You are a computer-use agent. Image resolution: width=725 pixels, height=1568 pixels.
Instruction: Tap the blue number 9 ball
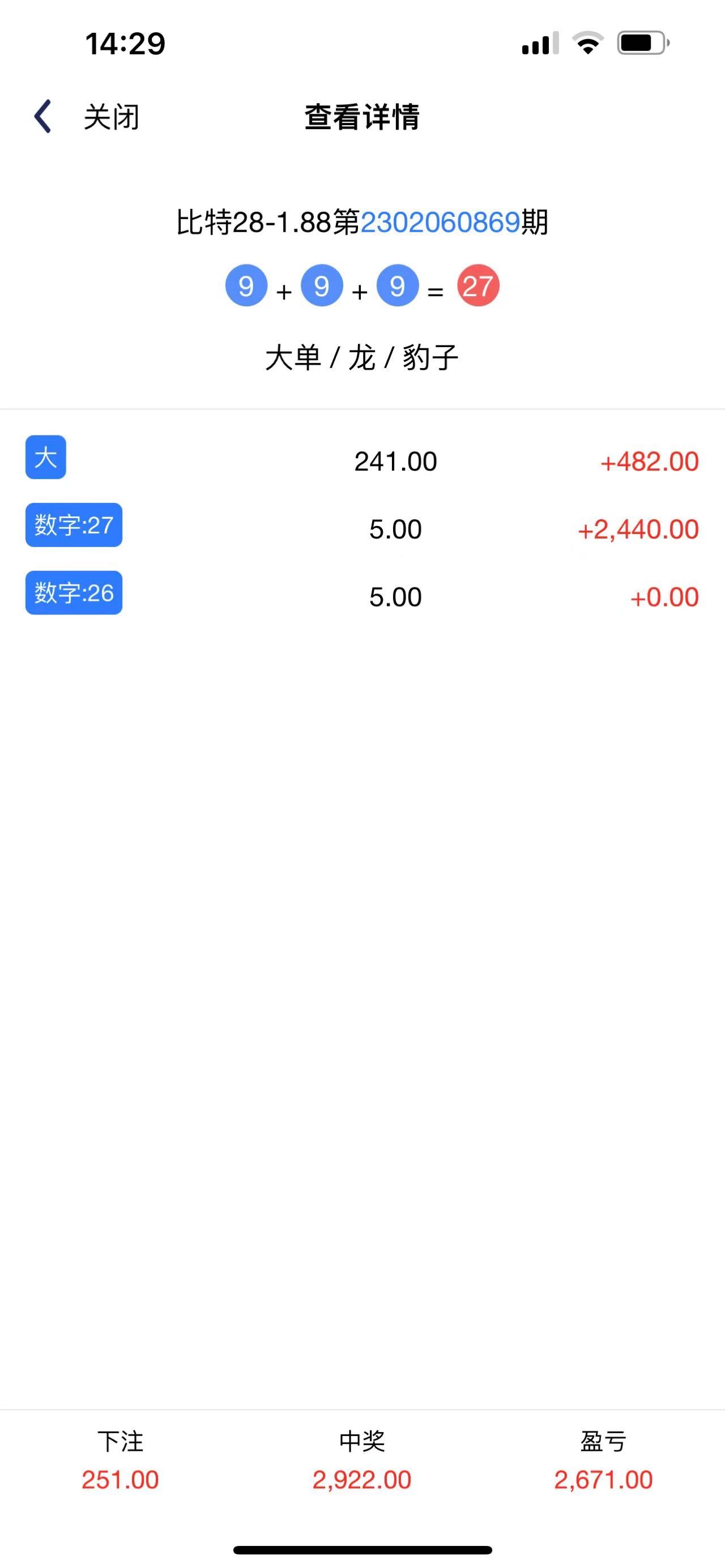[x=246, y=286]
